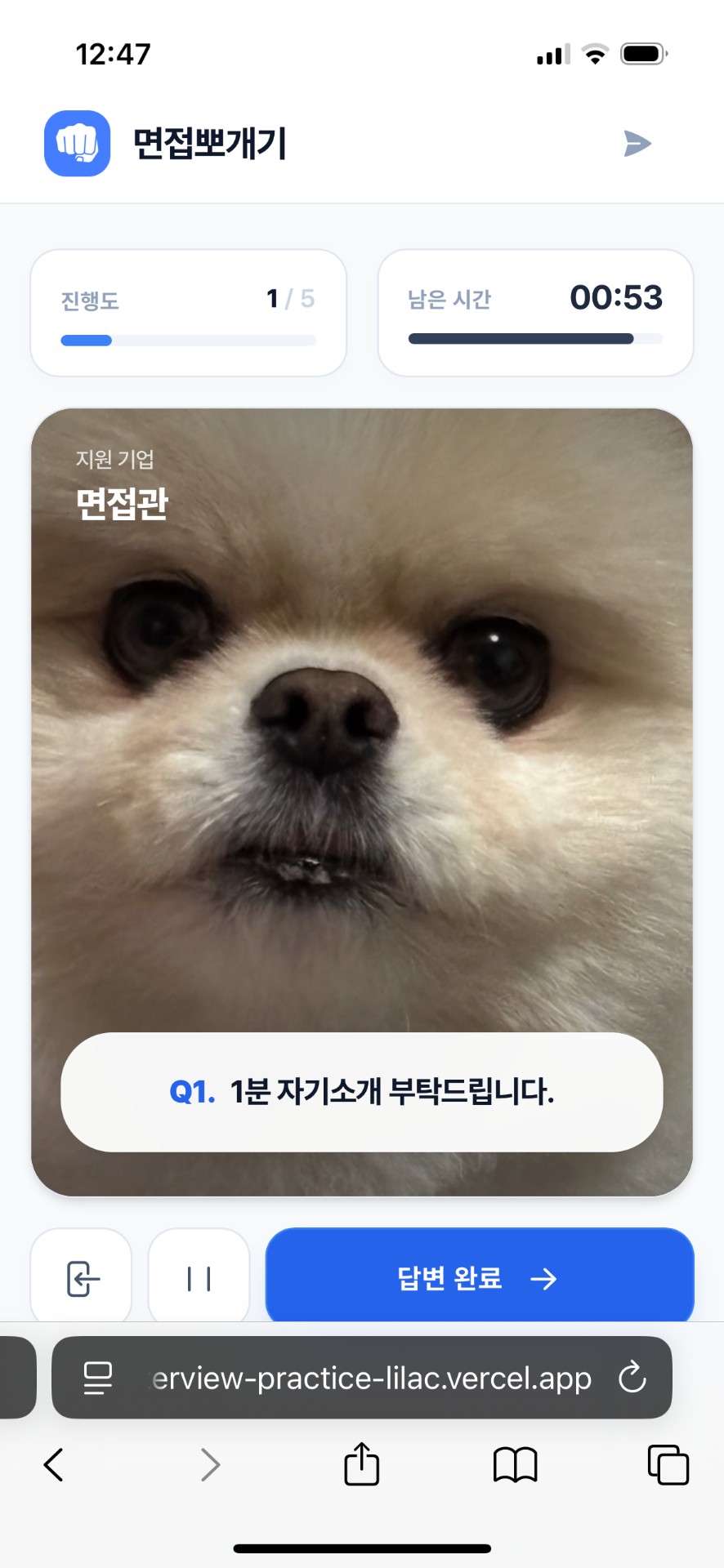Image resolution: width=724 pixels, height=1568 pixels.
Task: Reload the page in Safari
Action: 632,1378
